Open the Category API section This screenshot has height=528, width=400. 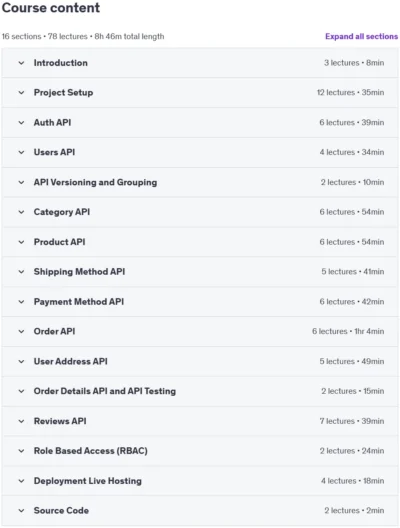pos(200,212)
